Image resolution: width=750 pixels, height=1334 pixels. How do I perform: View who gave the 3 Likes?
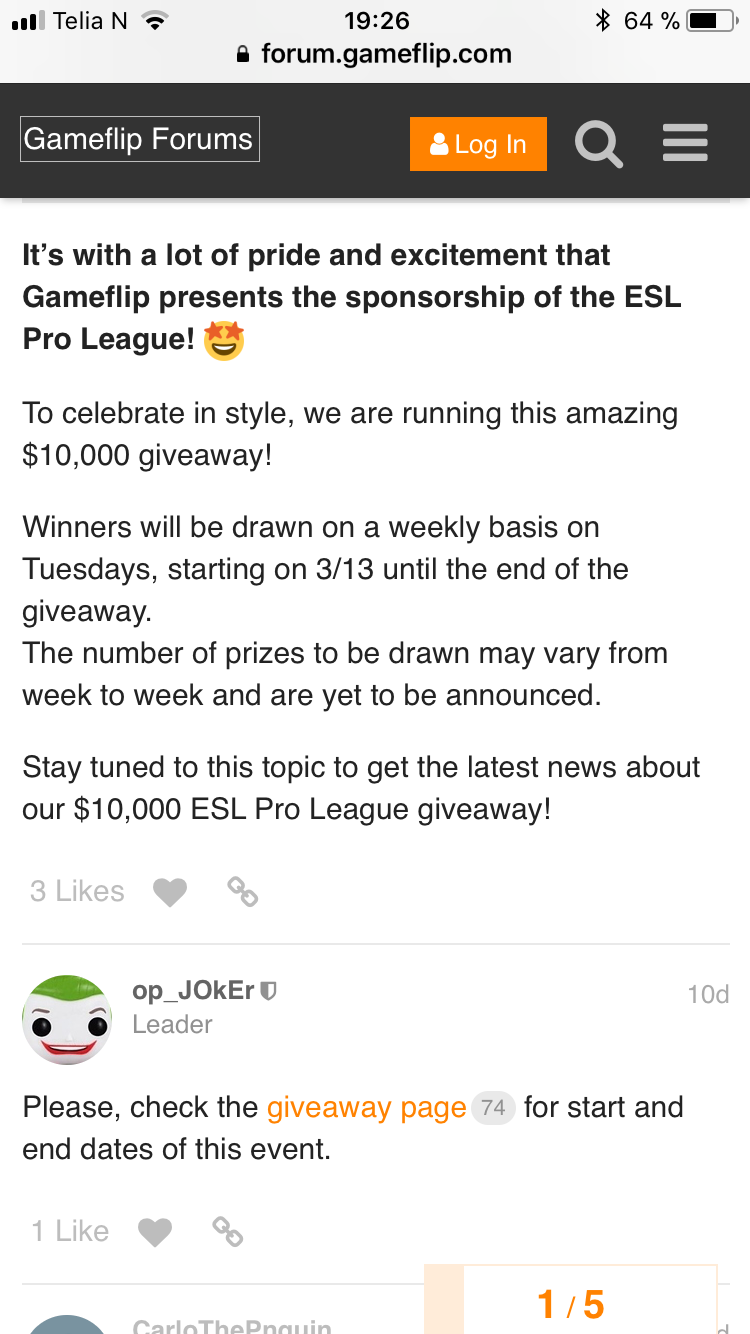(77, 891)
